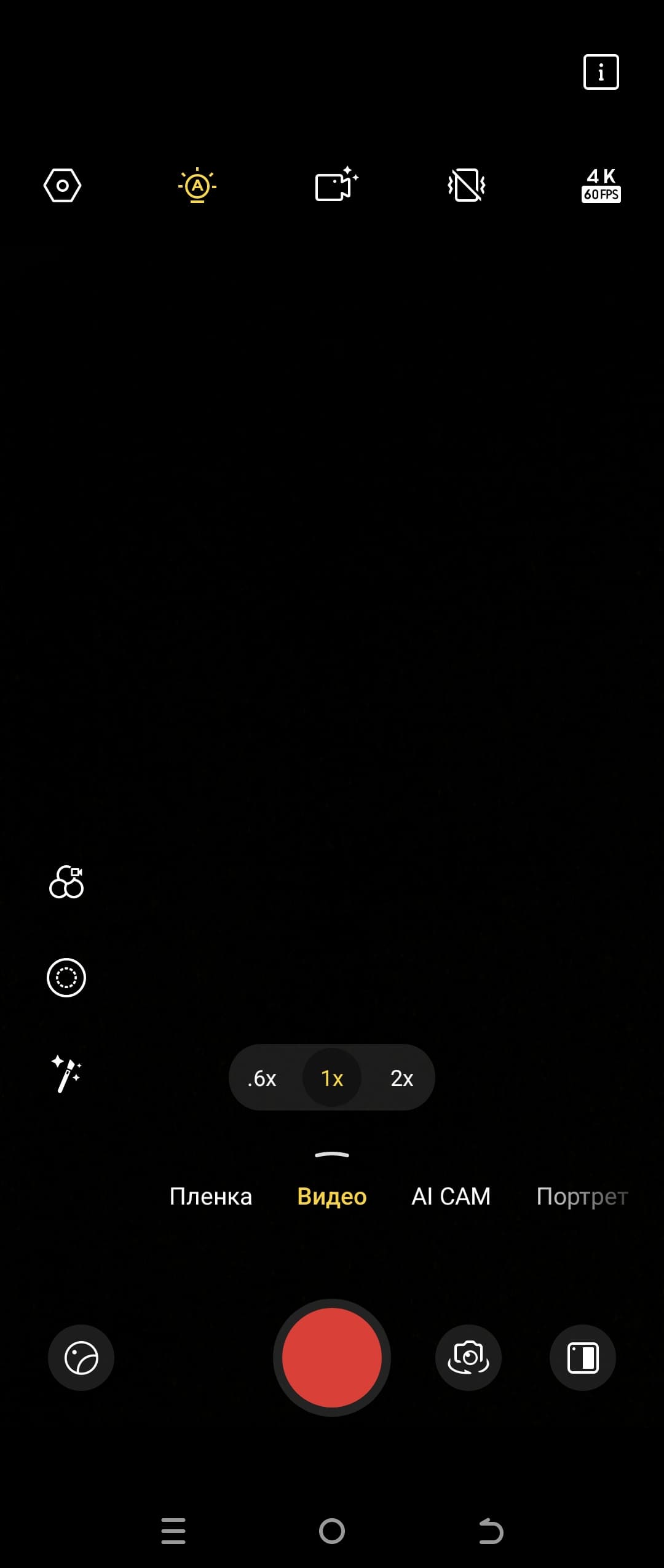Select .6x ultra-wide zoom

pos(263,1078)
